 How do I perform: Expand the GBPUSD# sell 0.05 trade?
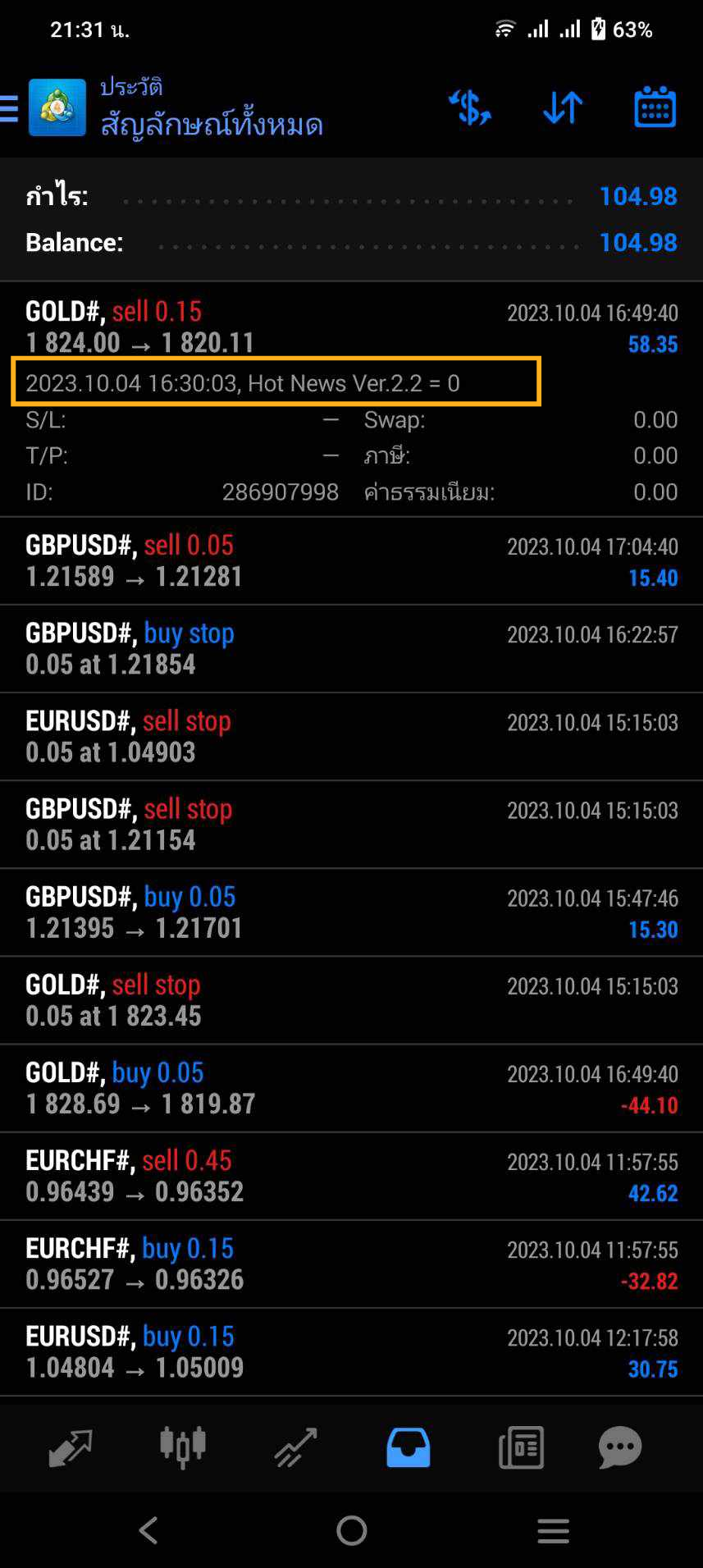tap(351, 561)
